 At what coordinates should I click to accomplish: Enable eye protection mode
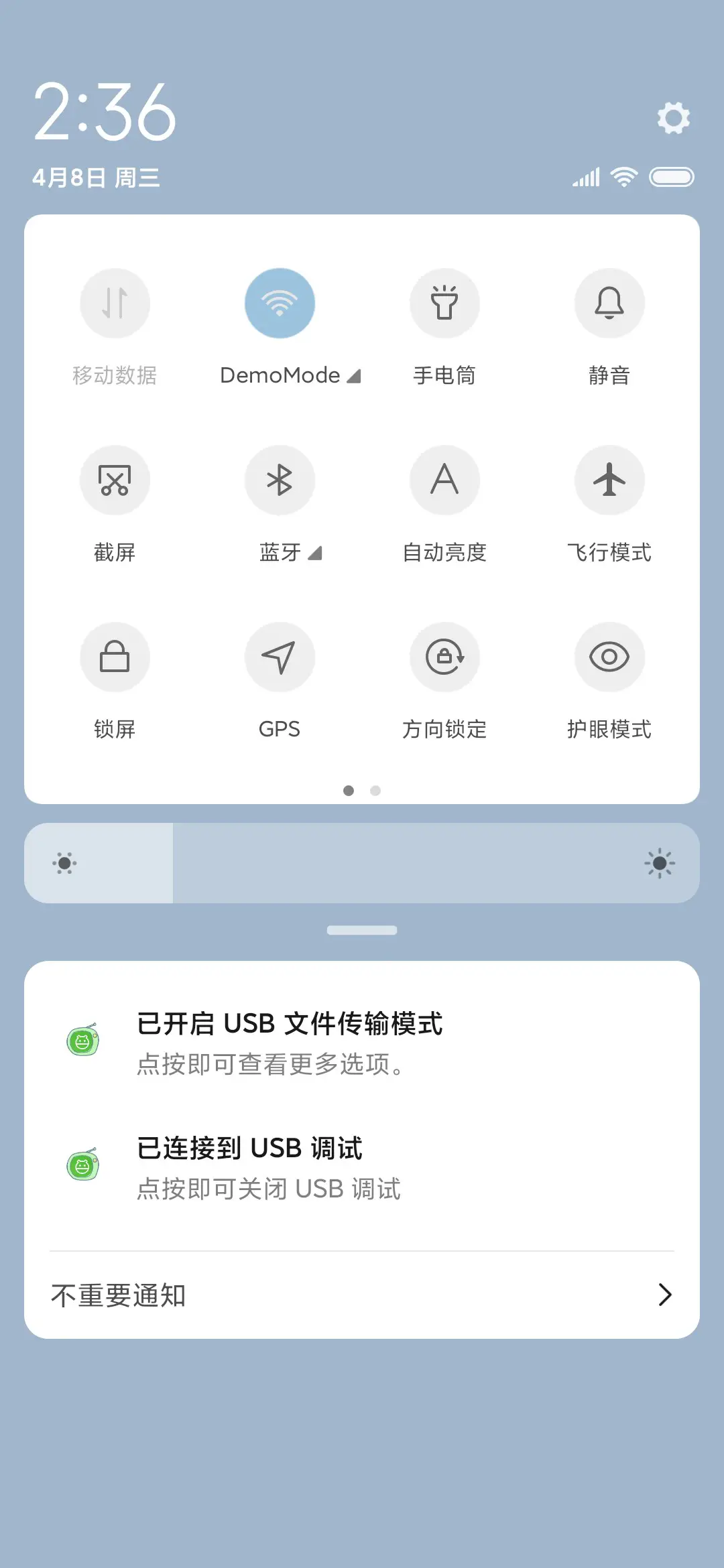(609, 657)
